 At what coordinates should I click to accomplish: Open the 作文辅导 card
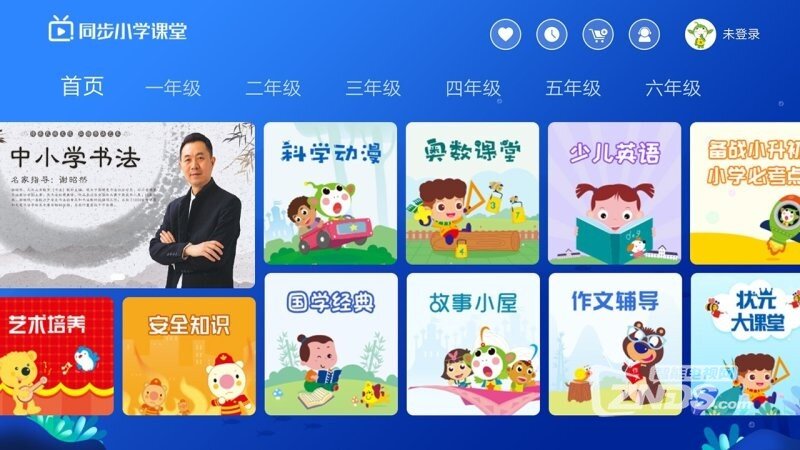614,344
